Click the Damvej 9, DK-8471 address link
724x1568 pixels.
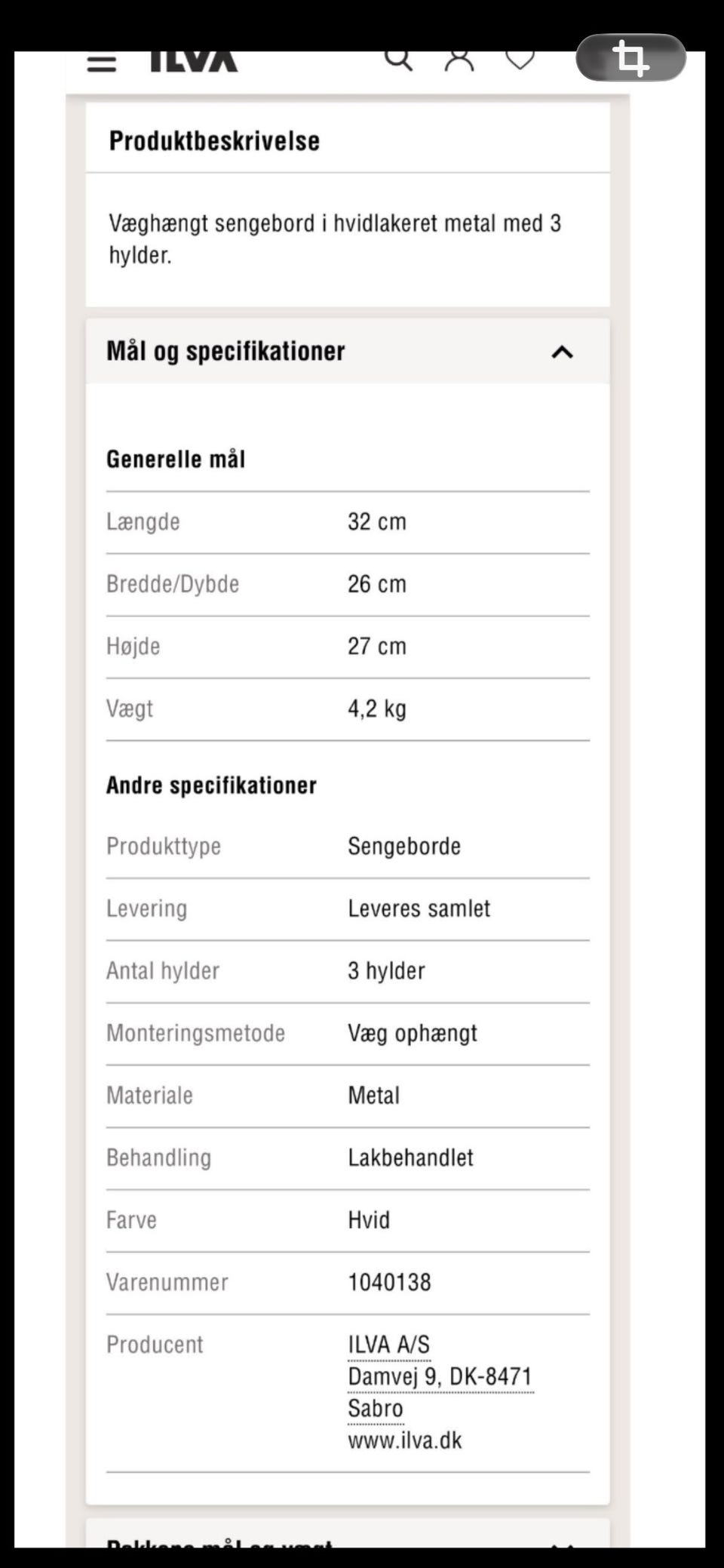(x=440, y=1376)
